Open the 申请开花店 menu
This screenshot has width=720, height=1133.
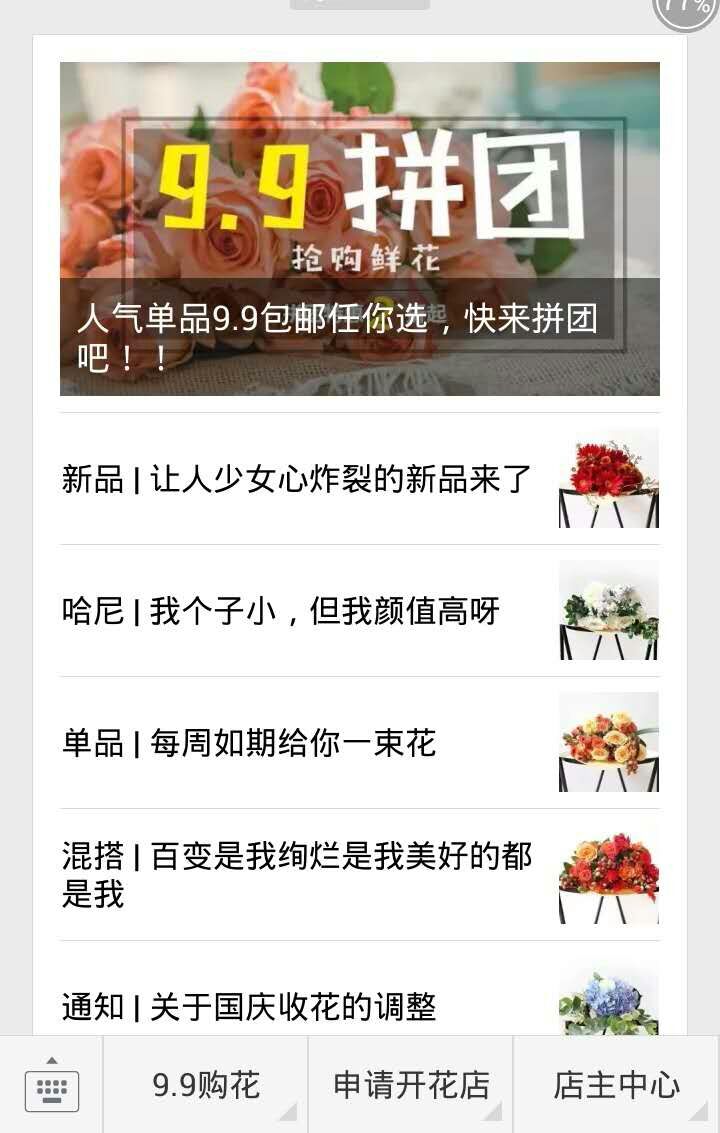click(x=411, y=1085)
